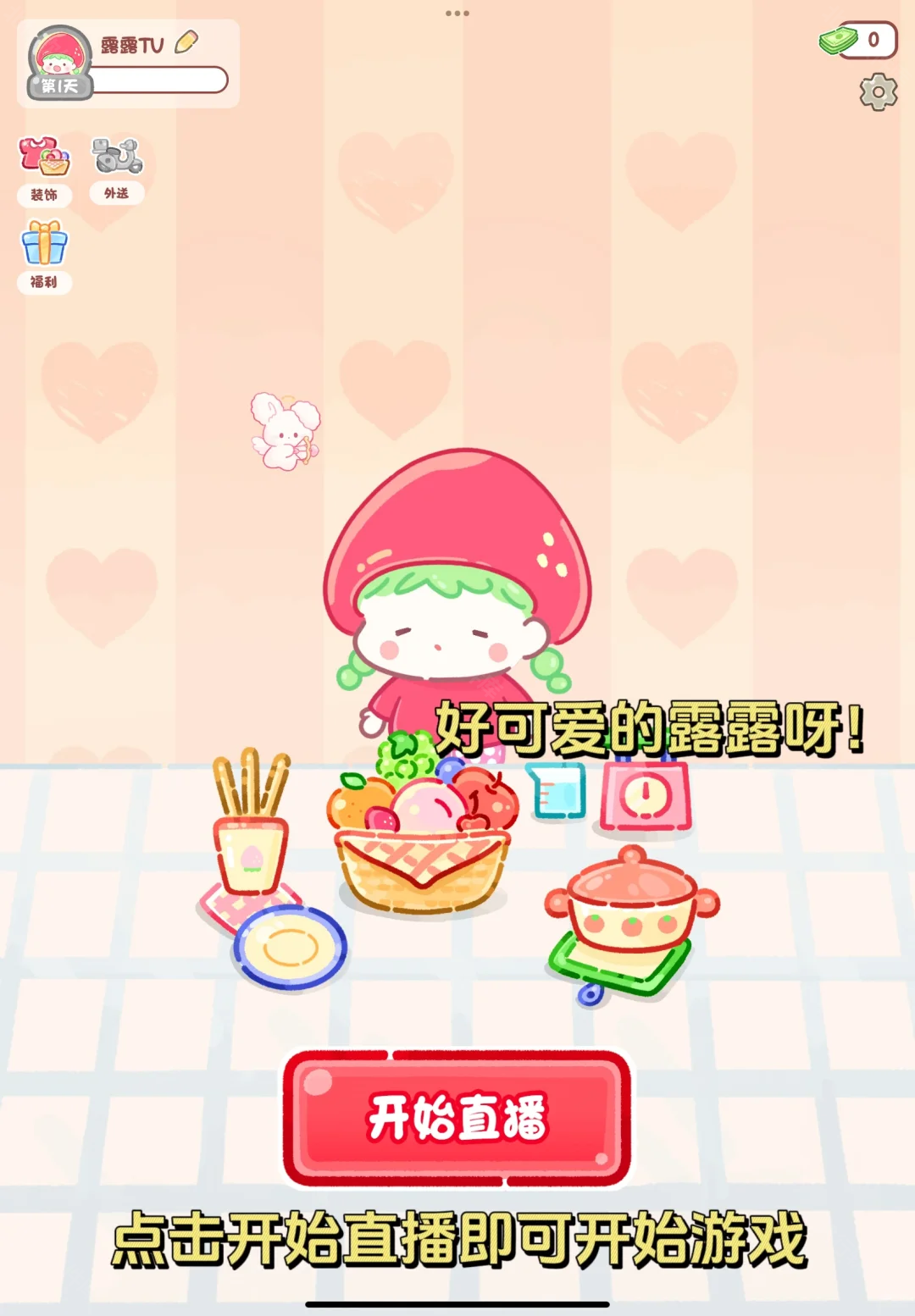This screenshot has height=1316, width=915.
Task: Tap the 开始直播 button to start streaming
Action: (x=457, y=1118)
